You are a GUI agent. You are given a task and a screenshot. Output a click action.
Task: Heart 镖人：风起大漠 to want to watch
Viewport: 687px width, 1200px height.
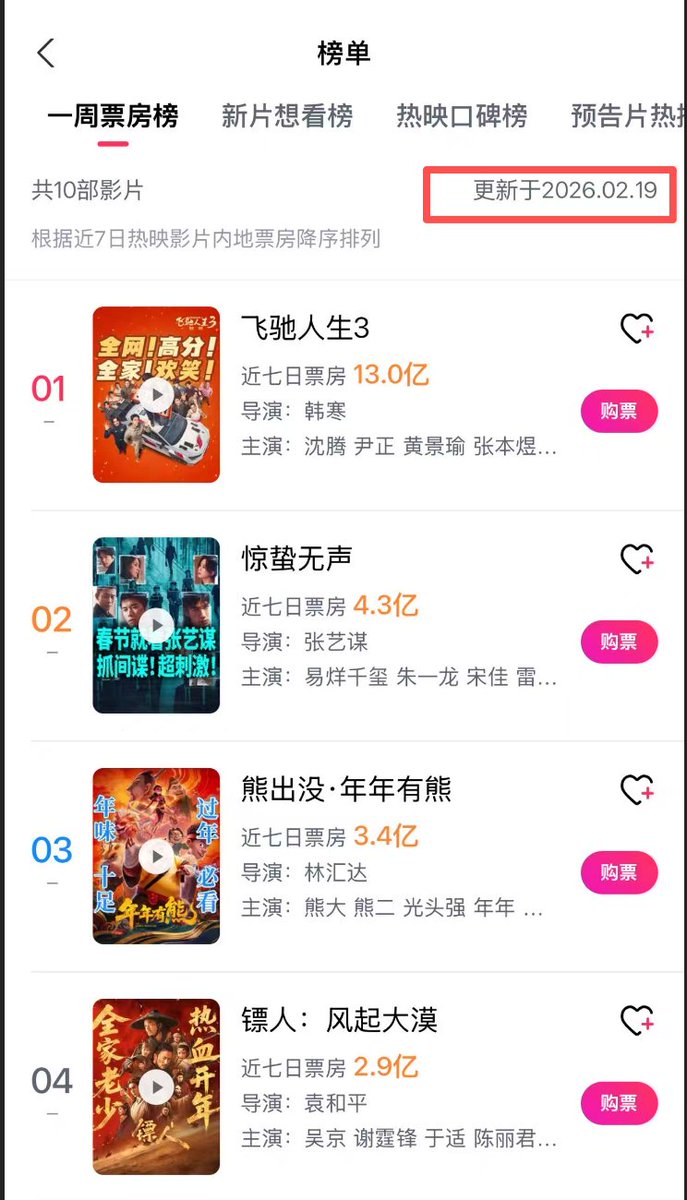click(637, 1021)
